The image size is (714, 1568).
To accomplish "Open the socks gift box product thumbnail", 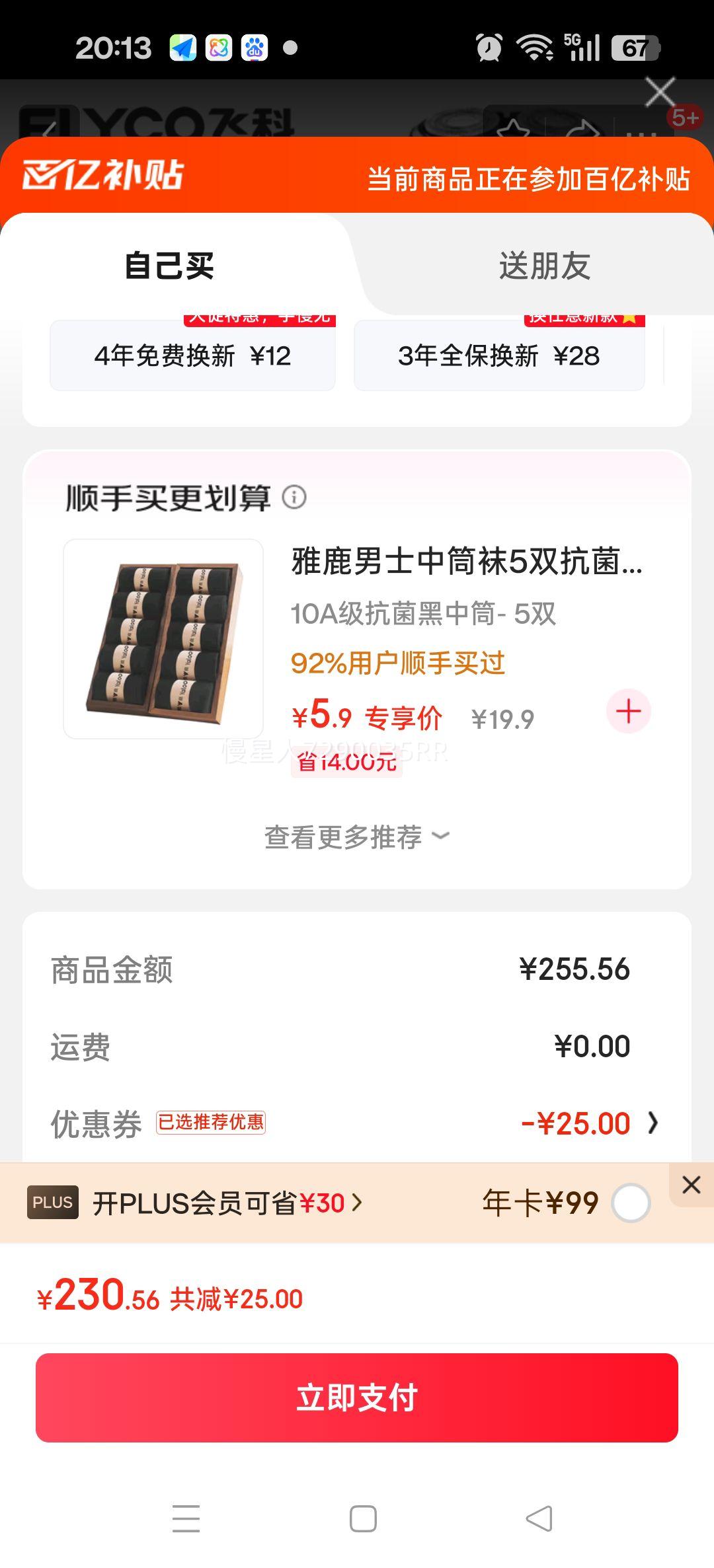I will click(162, 639).
